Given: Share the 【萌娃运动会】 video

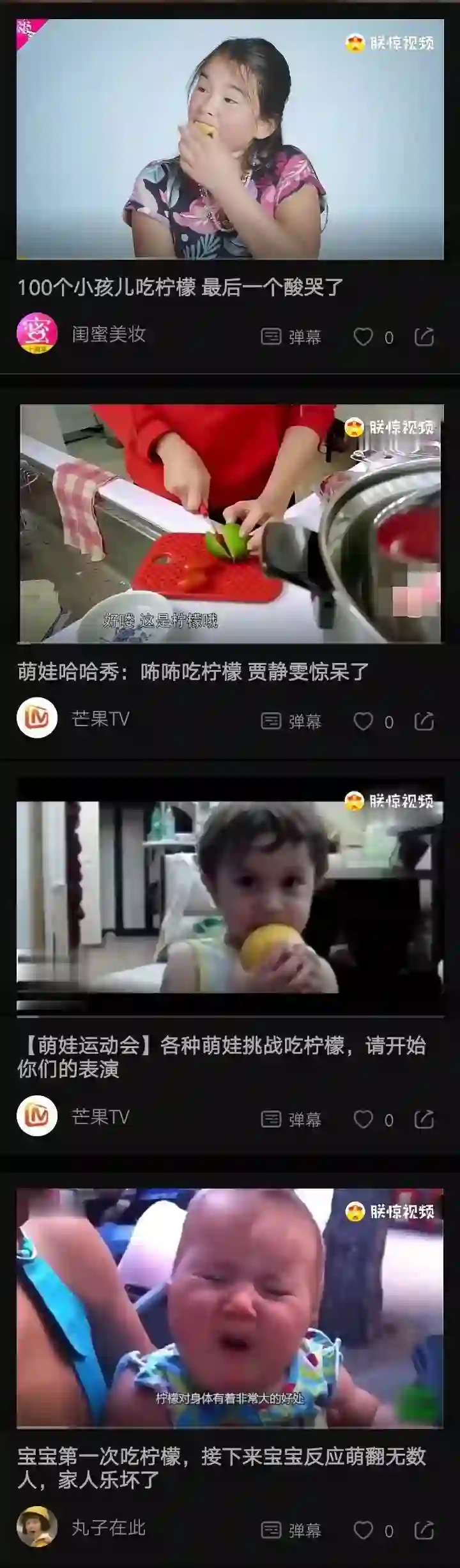Looking at the screenshot, I should click(x=424, y=1119).
